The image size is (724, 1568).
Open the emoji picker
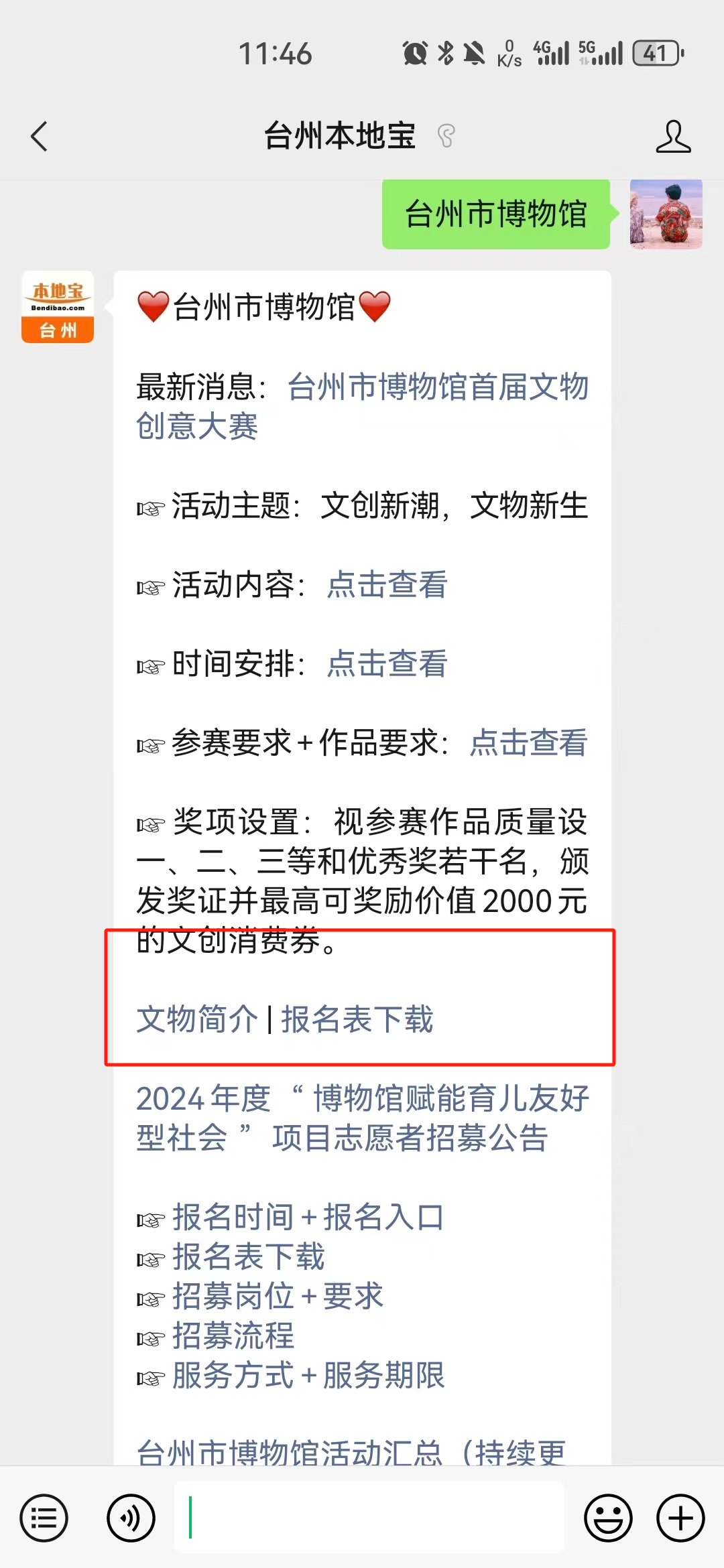click(x=608, y=1518)
